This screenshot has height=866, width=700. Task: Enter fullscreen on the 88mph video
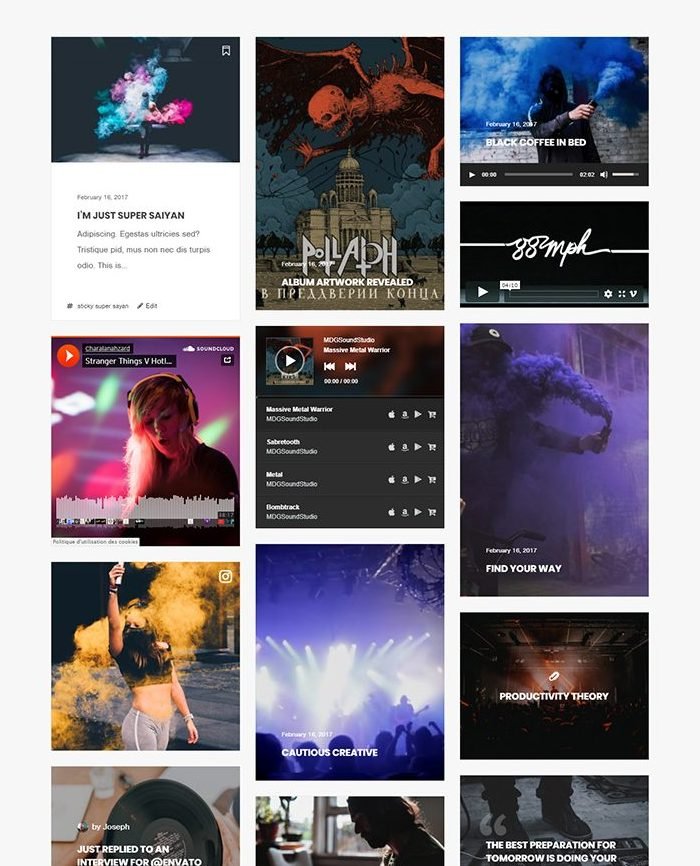[x=621, y=294]
